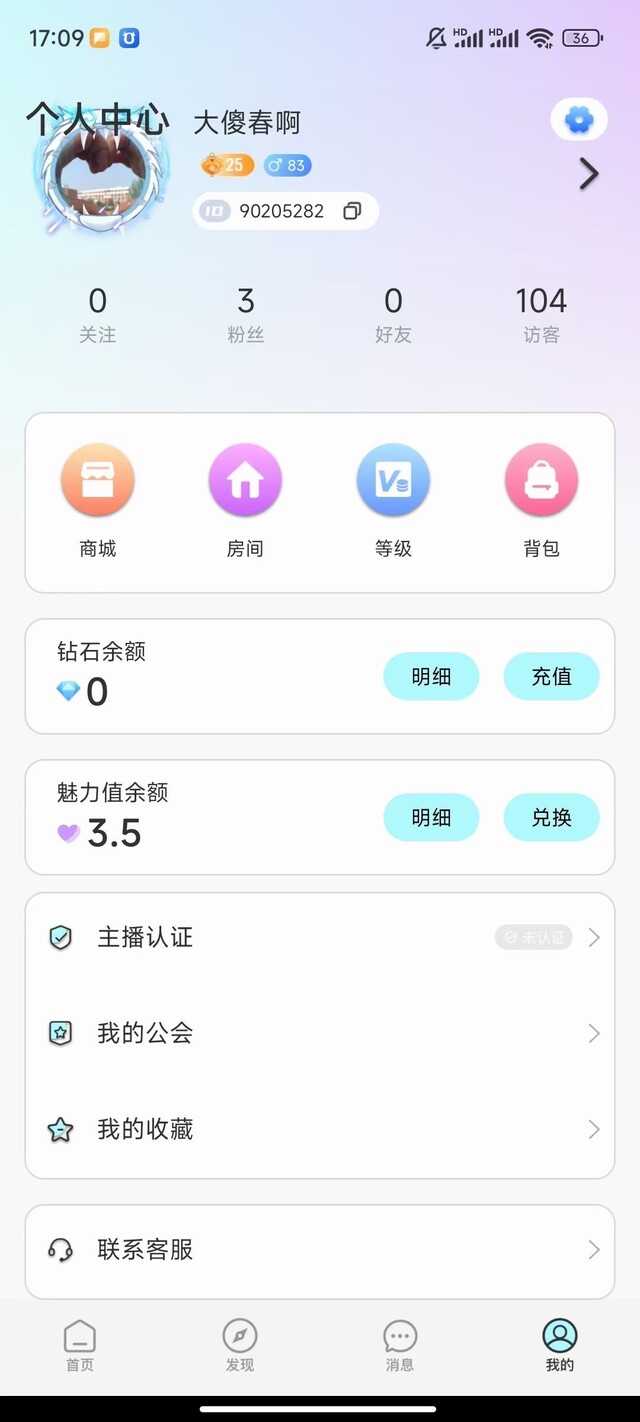Switch to the 消息 messages tab
This screenshot has width=640, height=1422.
pyautogui.click(x=400, y=1345)
